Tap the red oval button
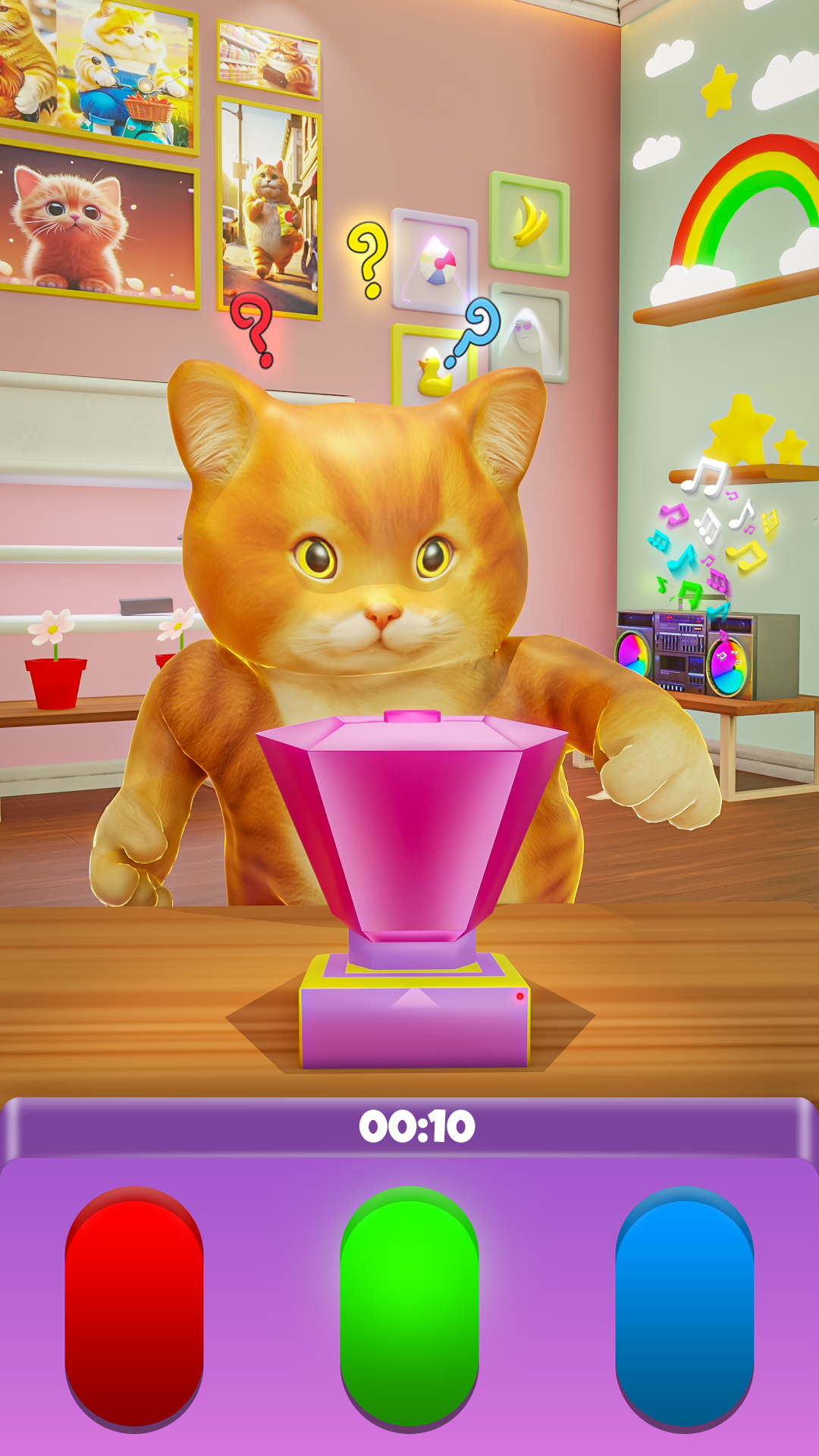Image resolution: width=819 pixels, height=1456 pixels. [x=134, y=1309]
